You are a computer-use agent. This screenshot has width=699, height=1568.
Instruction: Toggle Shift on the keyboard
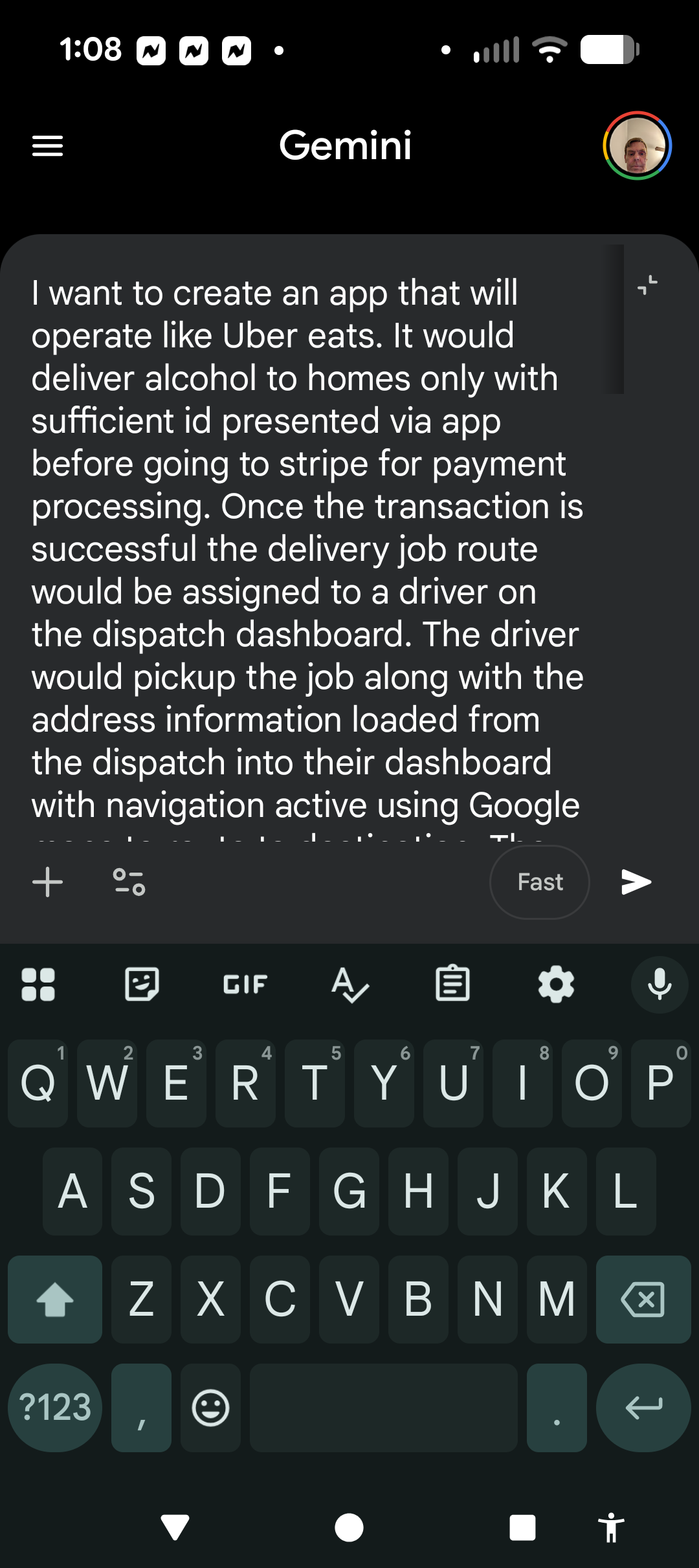coord(54,1300)
